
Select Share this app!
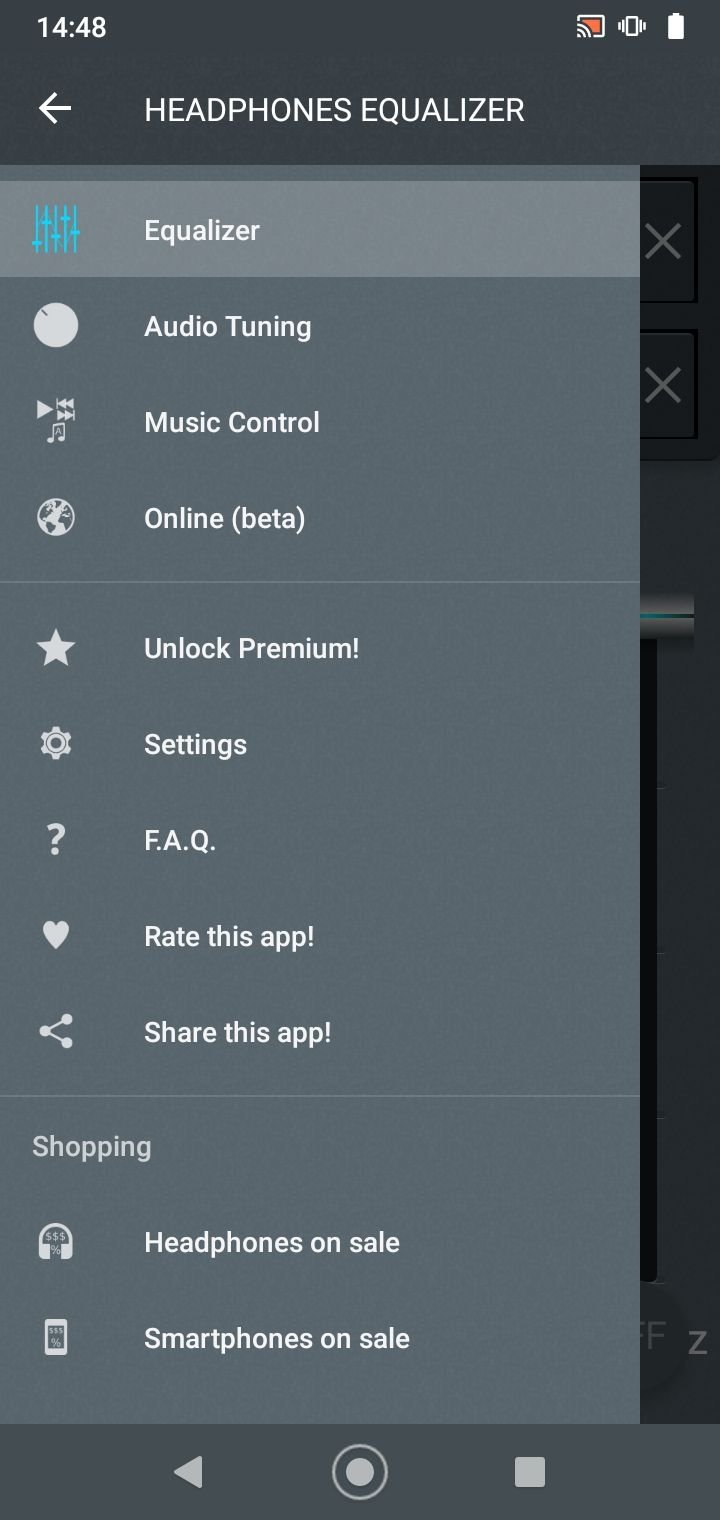(x=320, y=1032)
